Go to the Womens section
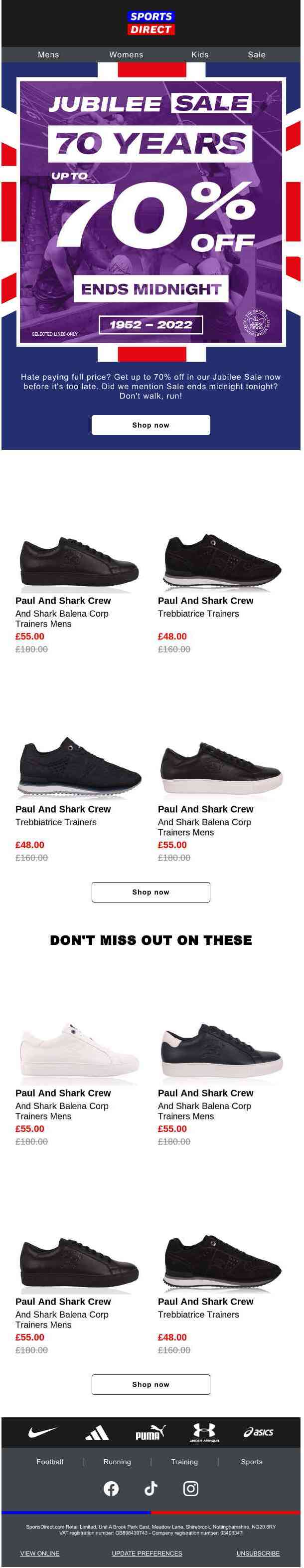Image resolution: width=304 pixels, height=1568 pixels. tap(127, 55)
